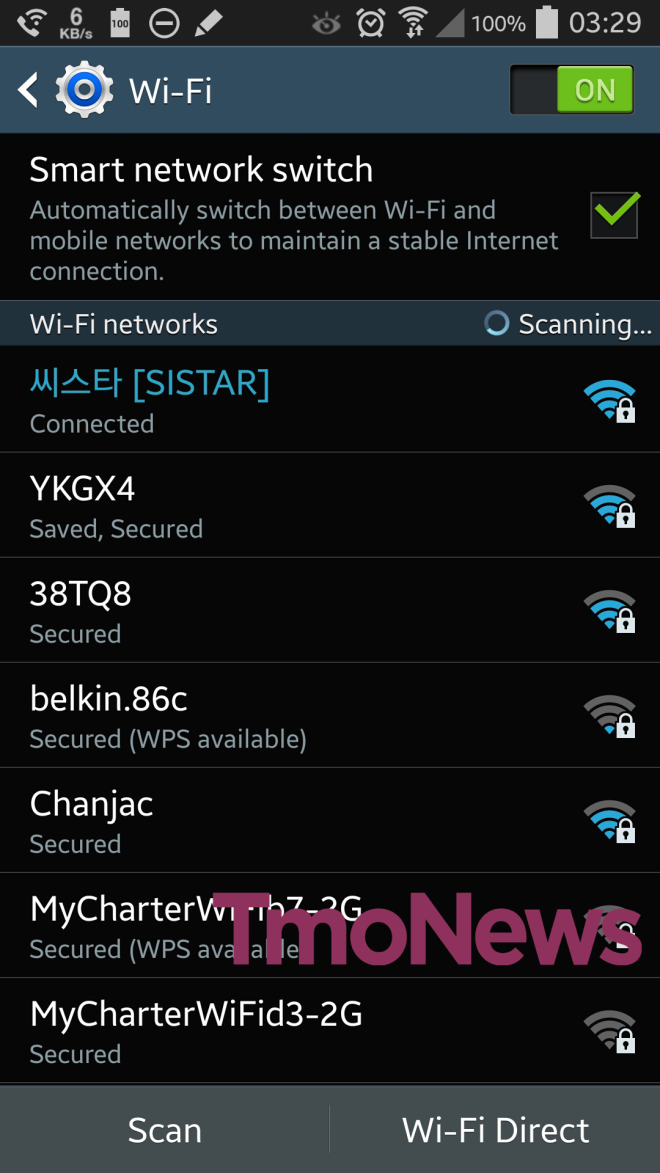Choose the belkin.86c network
660x1173 pixels.
300,715
